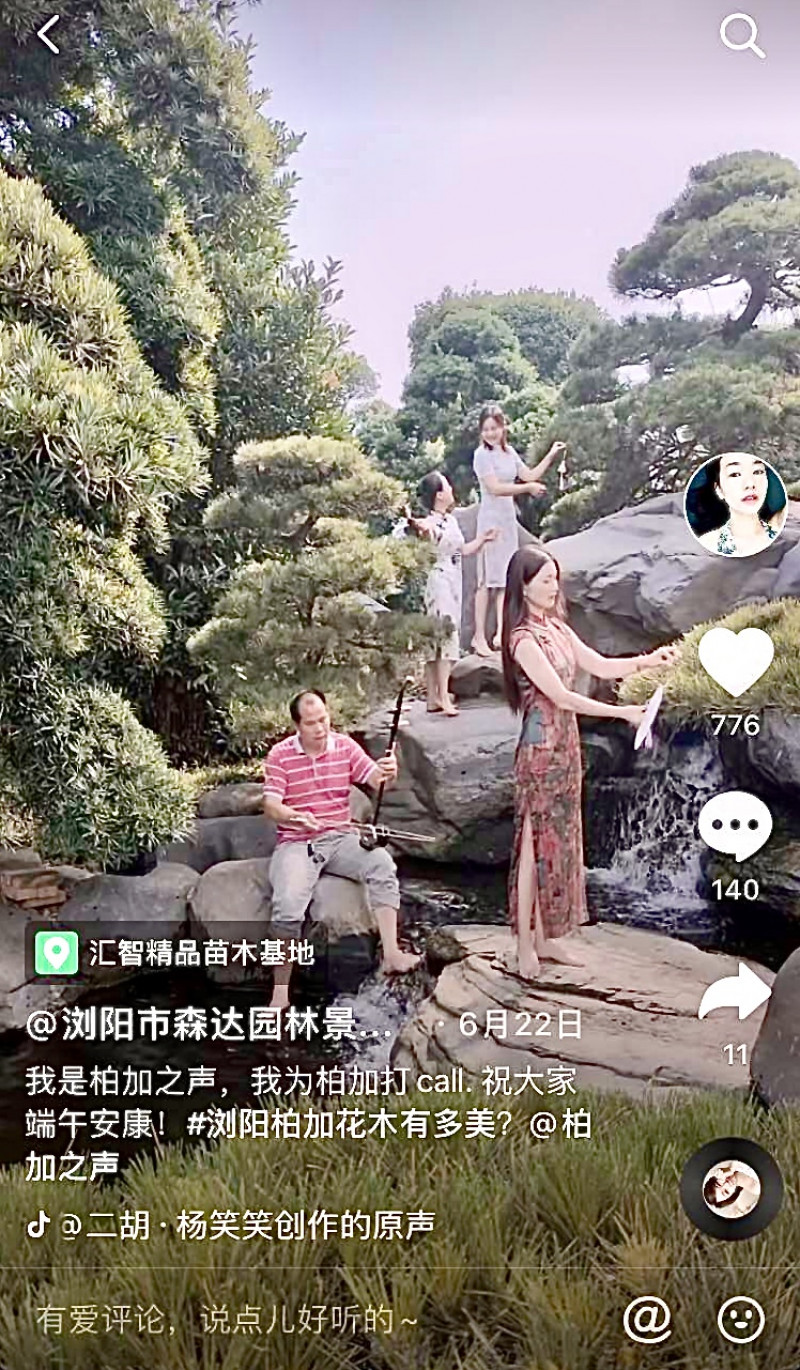This screenshot has width=800, height=1370.
Task: Open the comments bubble with 140
Action: click(735, 827)
